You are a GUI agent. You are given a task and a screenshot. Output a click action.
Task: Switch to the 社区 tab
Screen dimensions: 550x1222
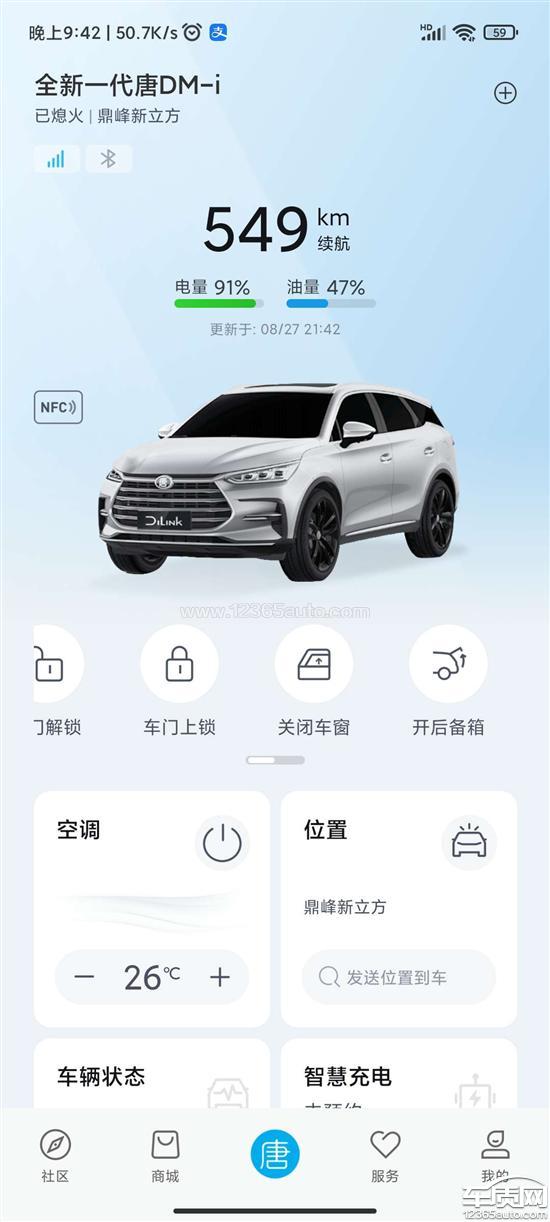[55, 1157]
